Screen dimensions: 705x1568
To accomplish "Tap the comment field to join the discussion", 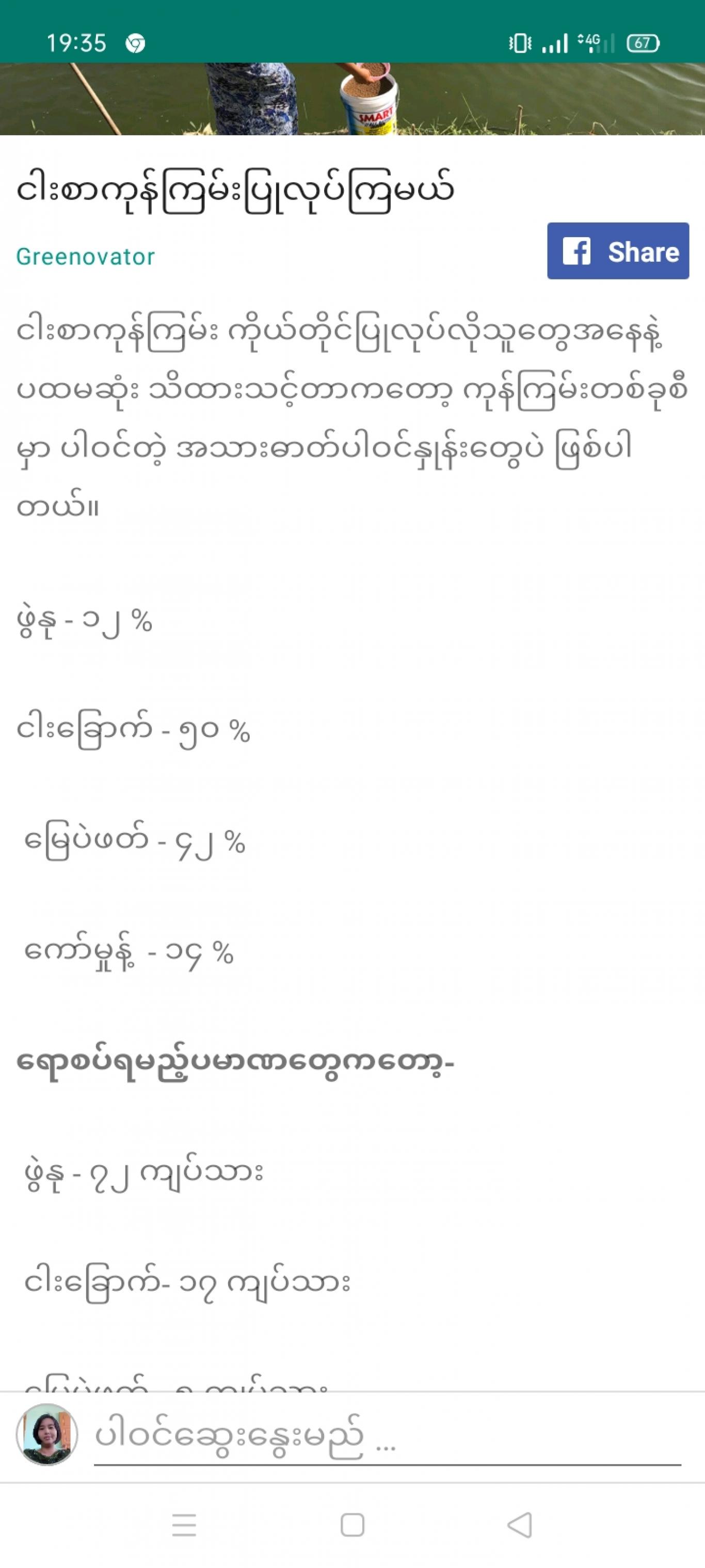I will [x=387, y=1438].
